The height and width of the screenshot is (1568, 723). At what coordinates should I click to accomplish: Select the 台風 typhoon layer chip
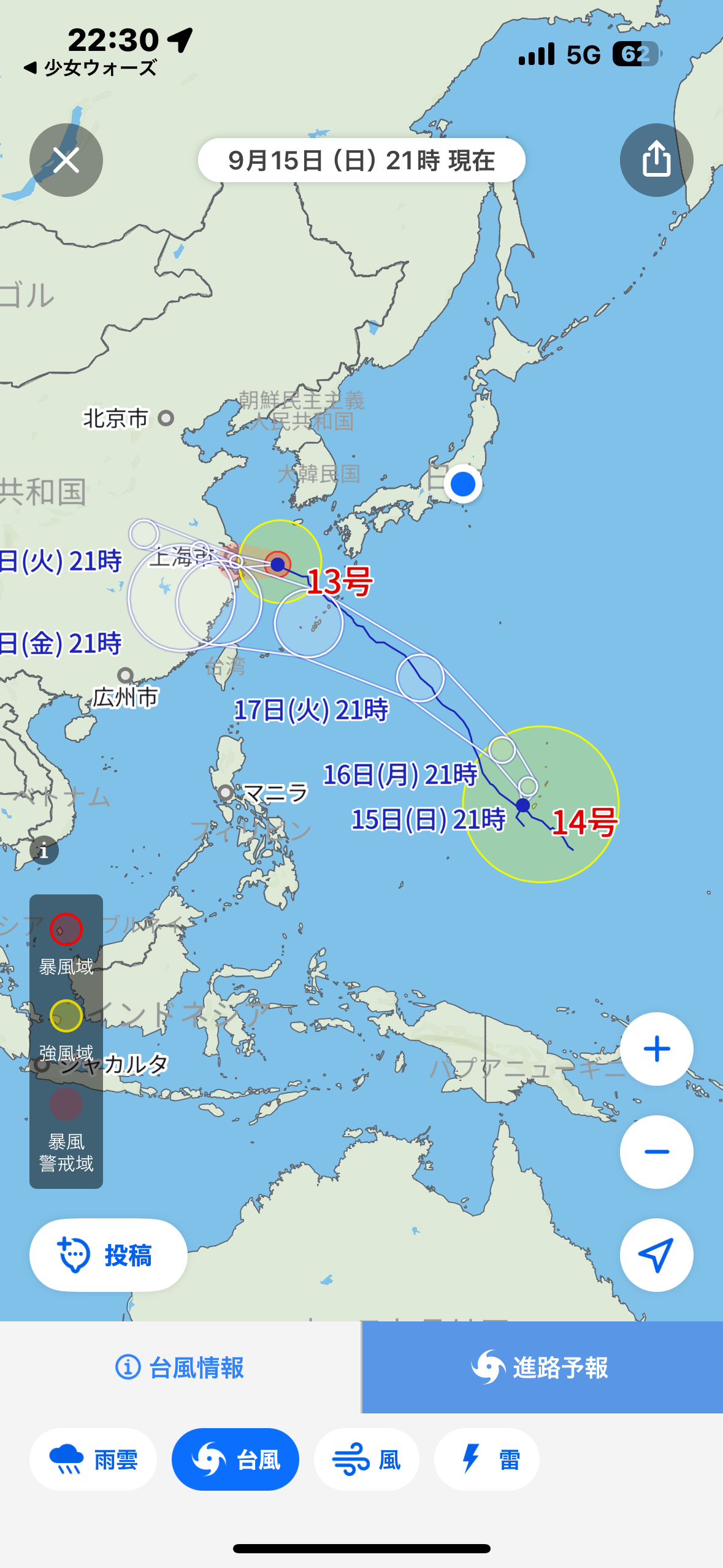coord(235,1459)
